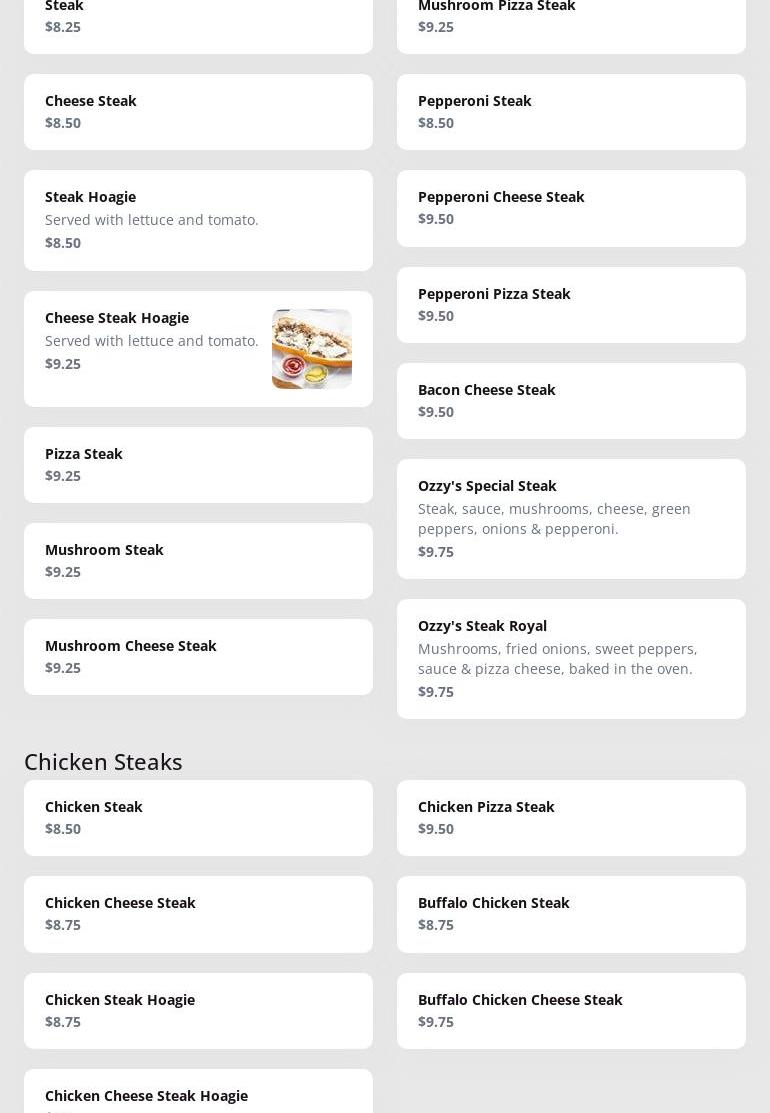Choose Cheese Steak Hoagie with photo

click(198, 349)
